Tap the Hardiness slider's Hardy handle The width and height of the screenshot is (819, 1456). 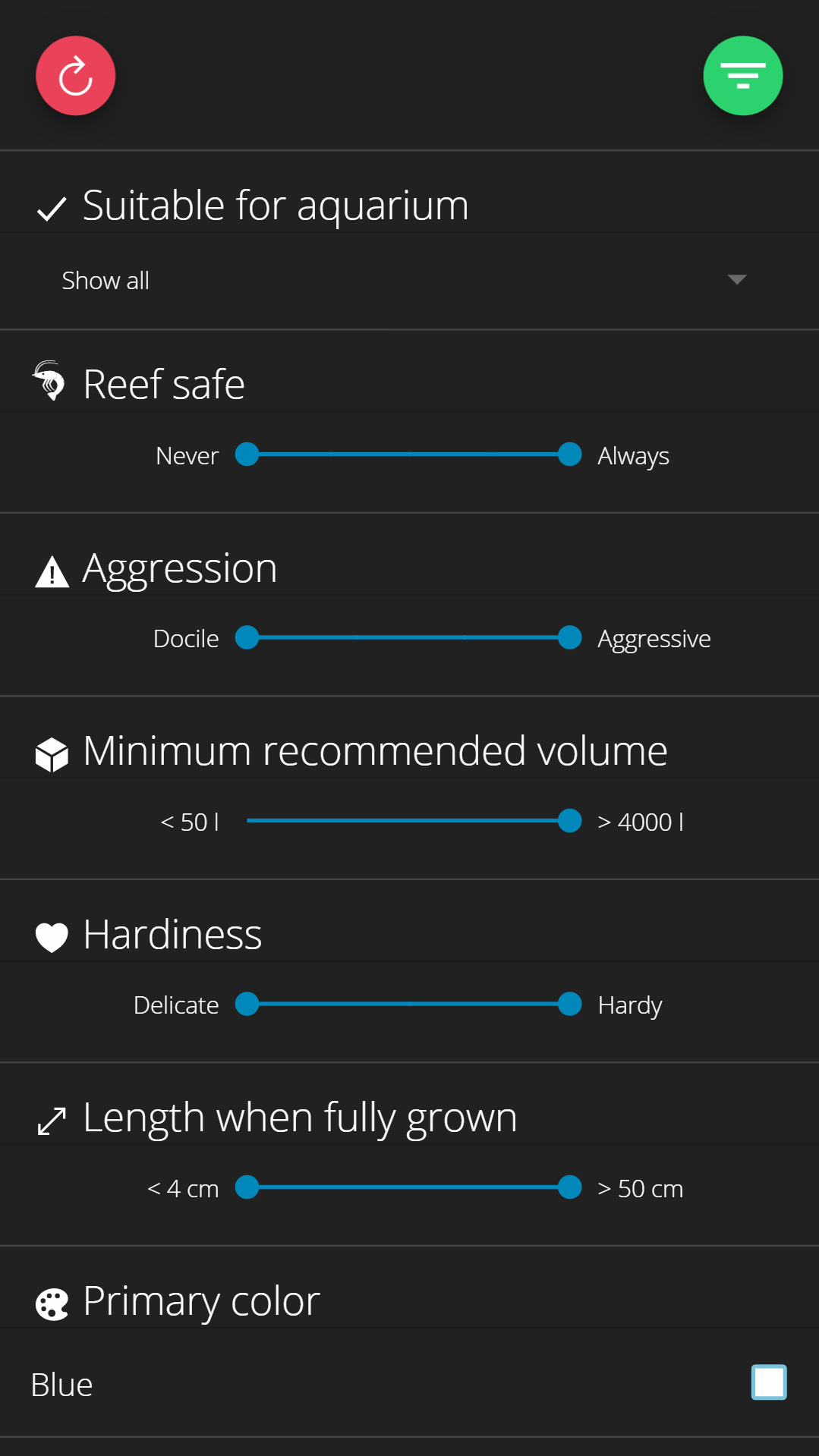coord(569,1004)
